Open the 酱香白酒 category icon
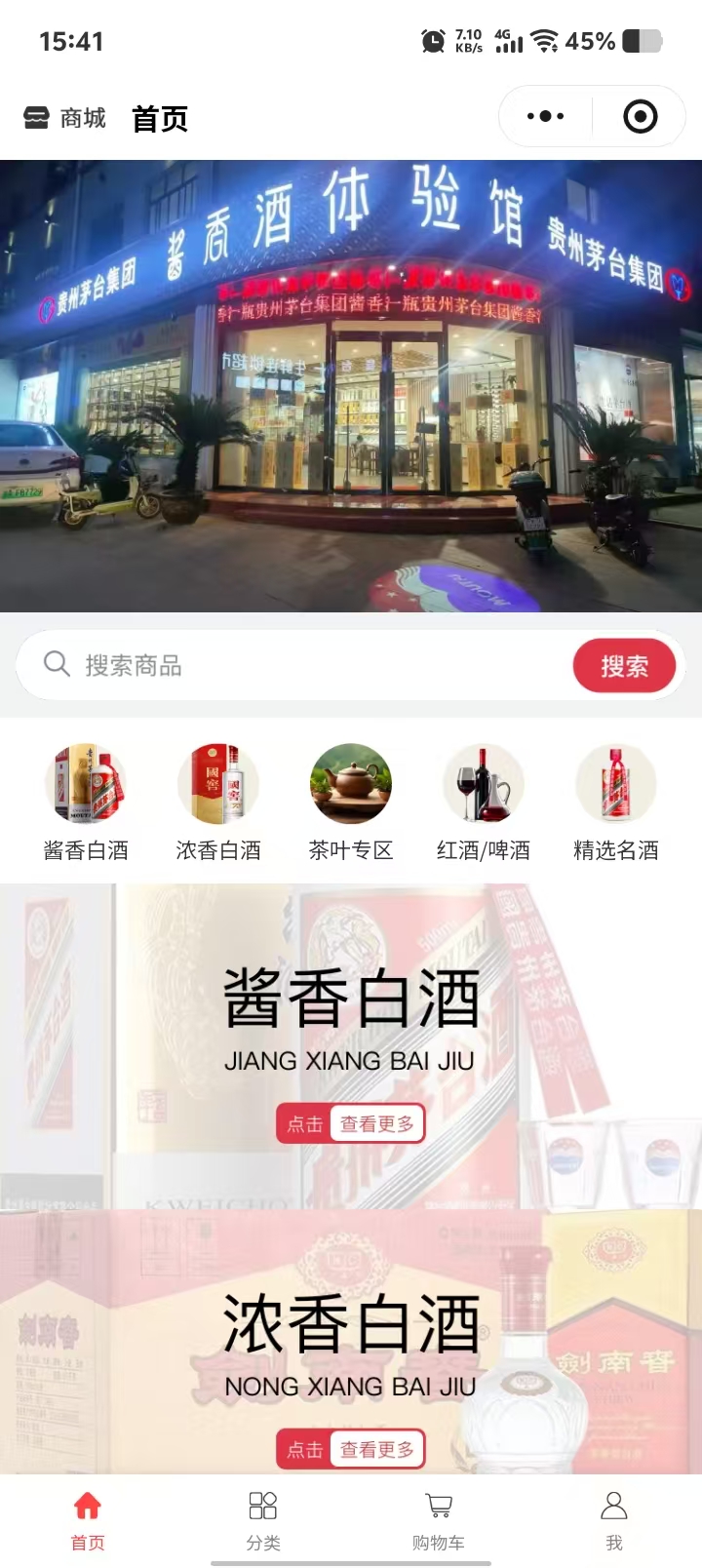702x1568 pixels. [x=86, y=785]
